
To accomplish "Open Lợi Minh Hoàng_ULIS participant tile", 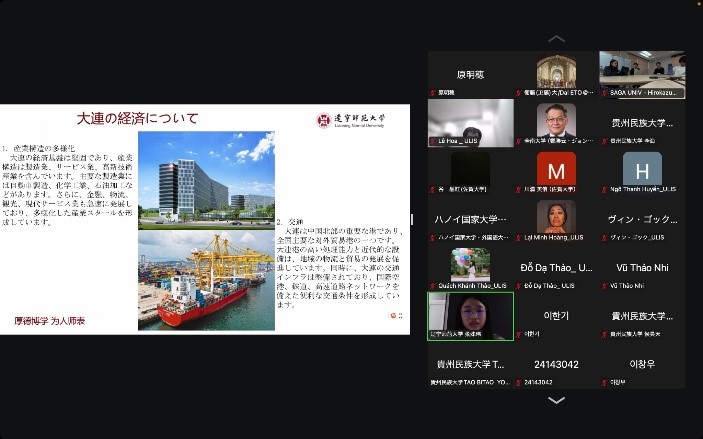I will (x=556, y=219).
